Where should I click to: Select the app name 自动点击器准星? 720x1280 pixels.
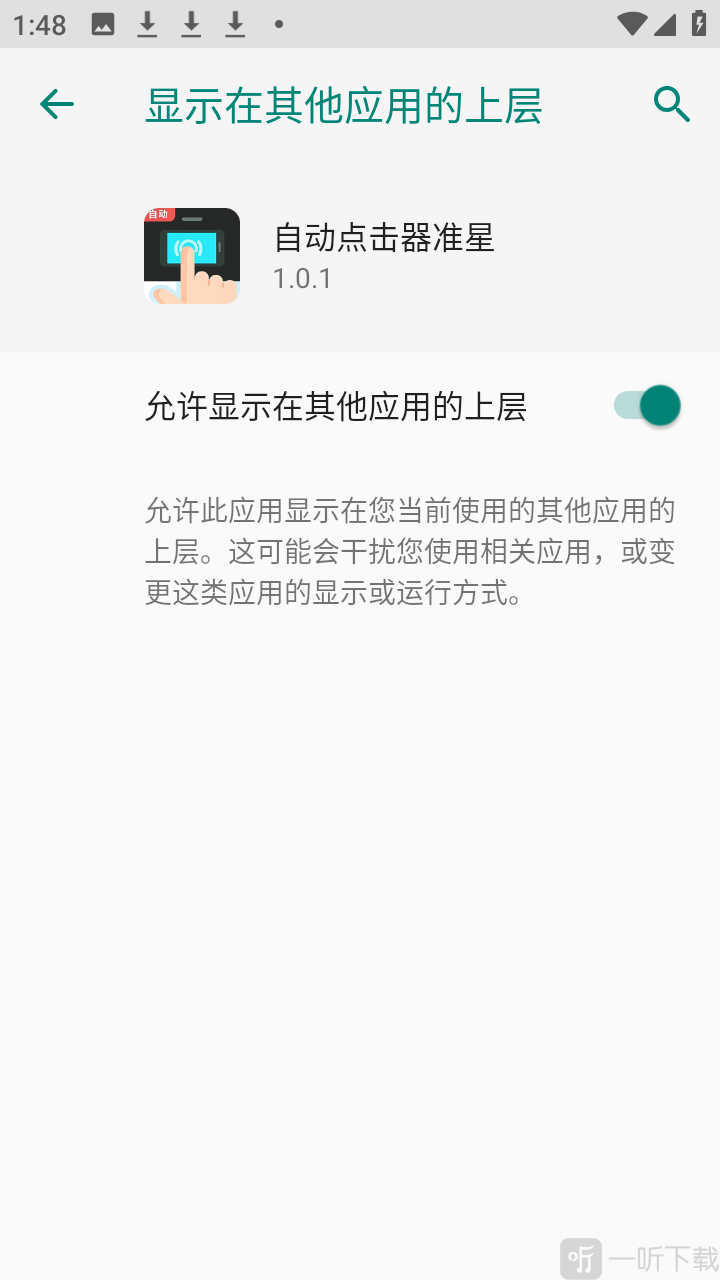pyautogui.click(x=384, y=239)
